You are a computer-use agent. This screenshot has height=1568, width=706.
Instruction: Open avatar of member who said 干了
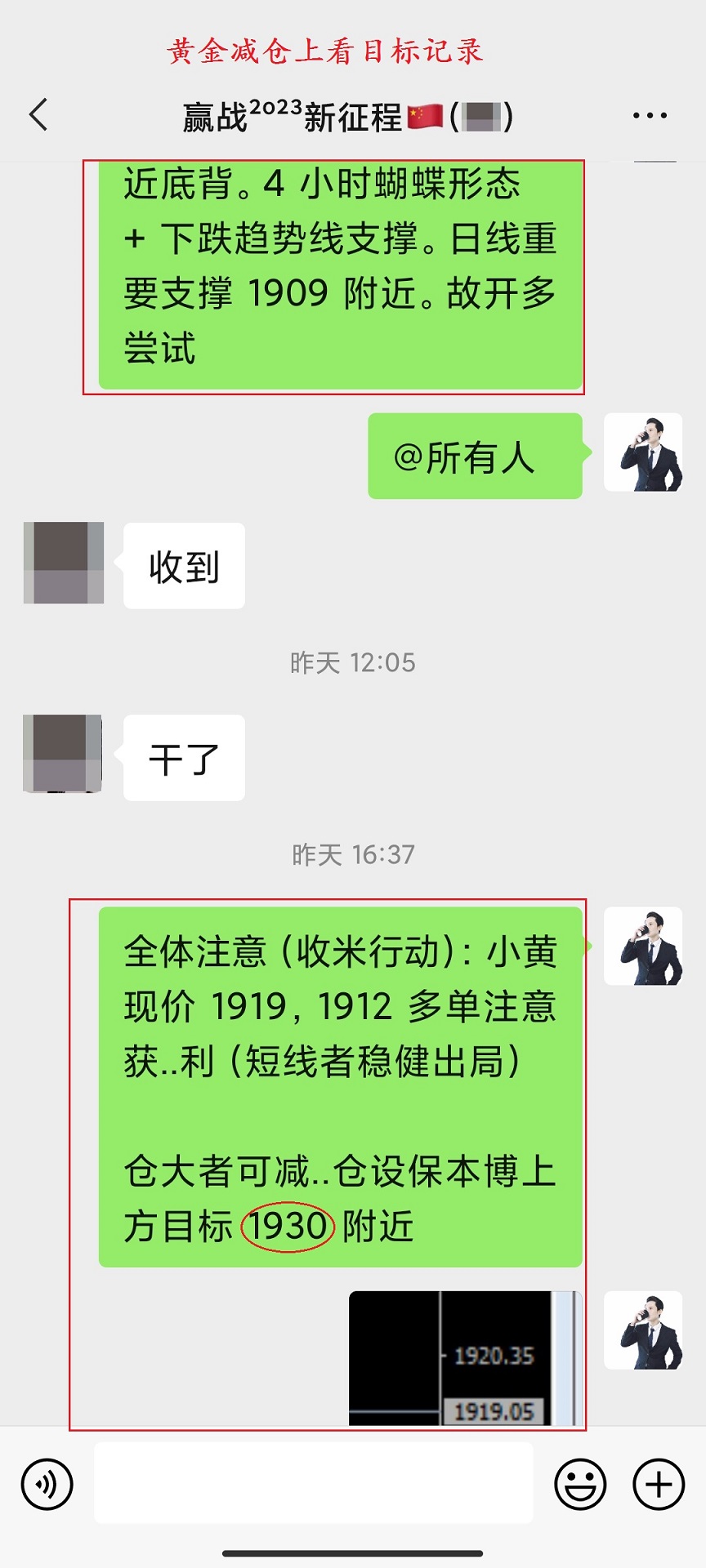click(63, 753)
